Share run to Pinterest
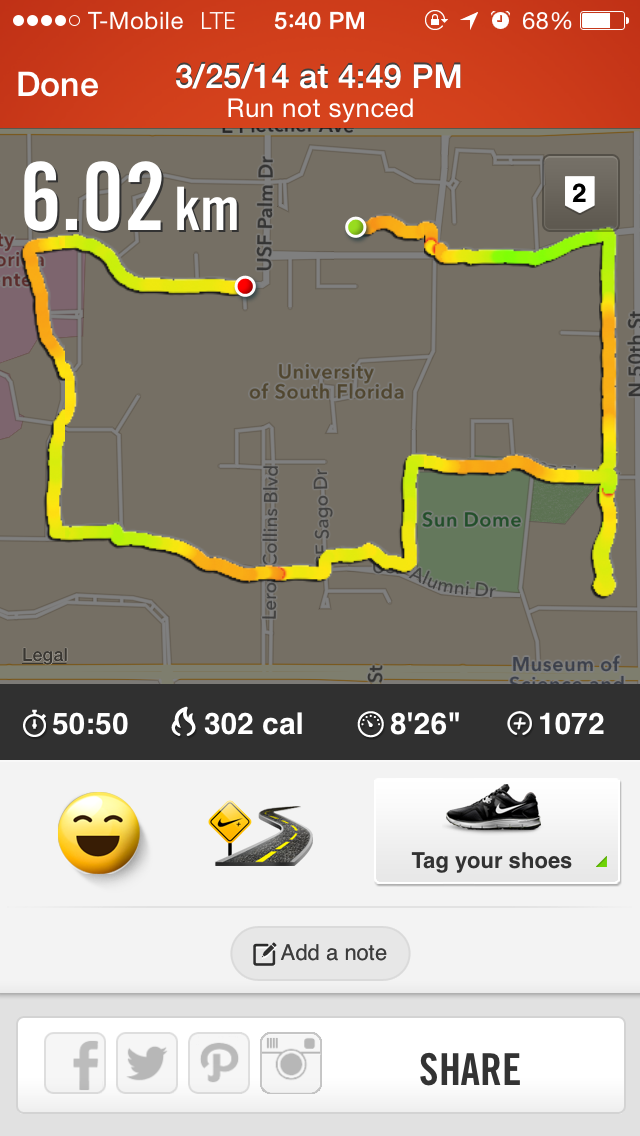Screen dimensions: 640x1136 coord(219,1063)
